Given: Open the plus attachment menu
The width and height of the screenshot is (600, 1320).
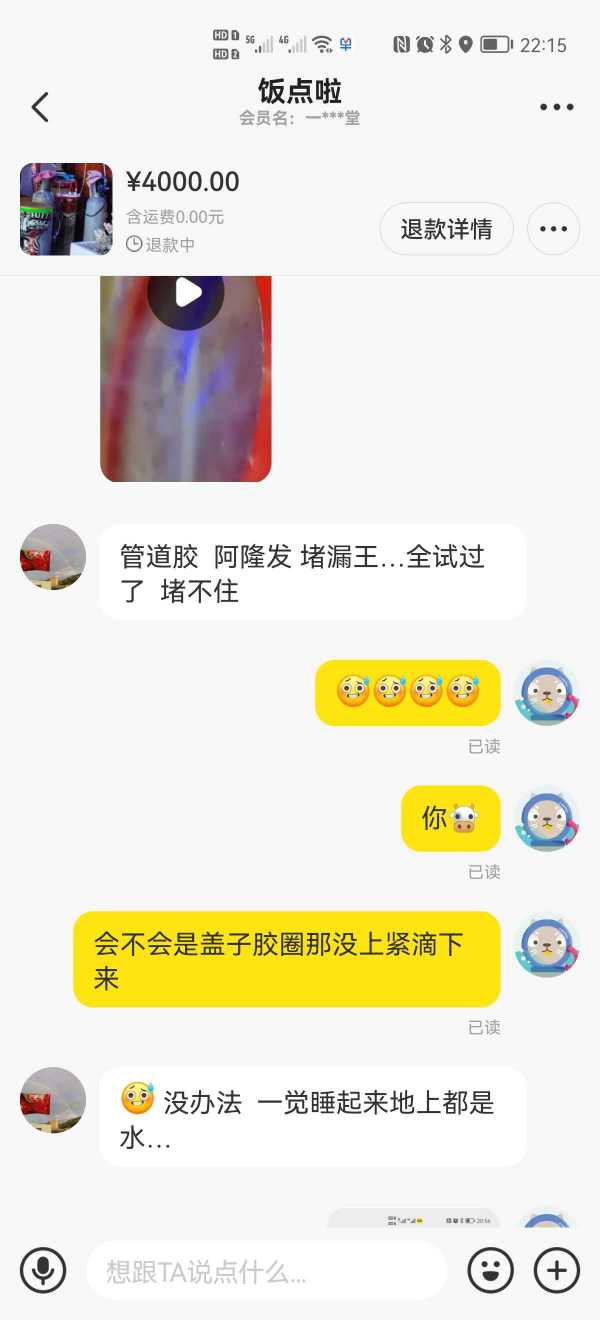Looking at the screenshot, I should tap(557, 1271).
